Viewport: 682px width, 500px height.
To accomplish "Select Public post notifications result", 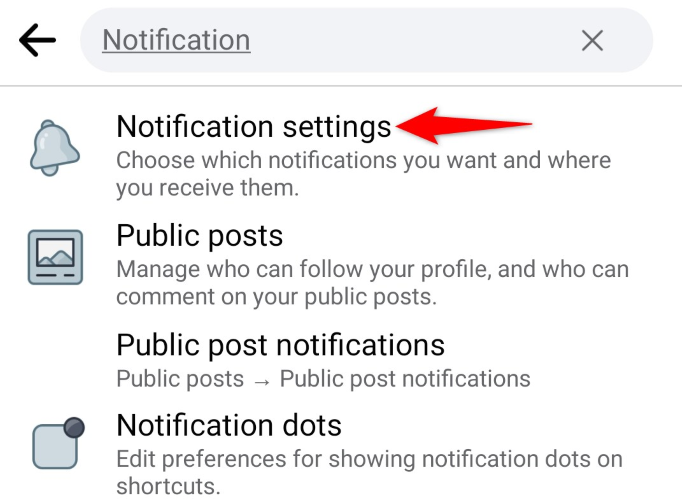I will click(280, 345).
